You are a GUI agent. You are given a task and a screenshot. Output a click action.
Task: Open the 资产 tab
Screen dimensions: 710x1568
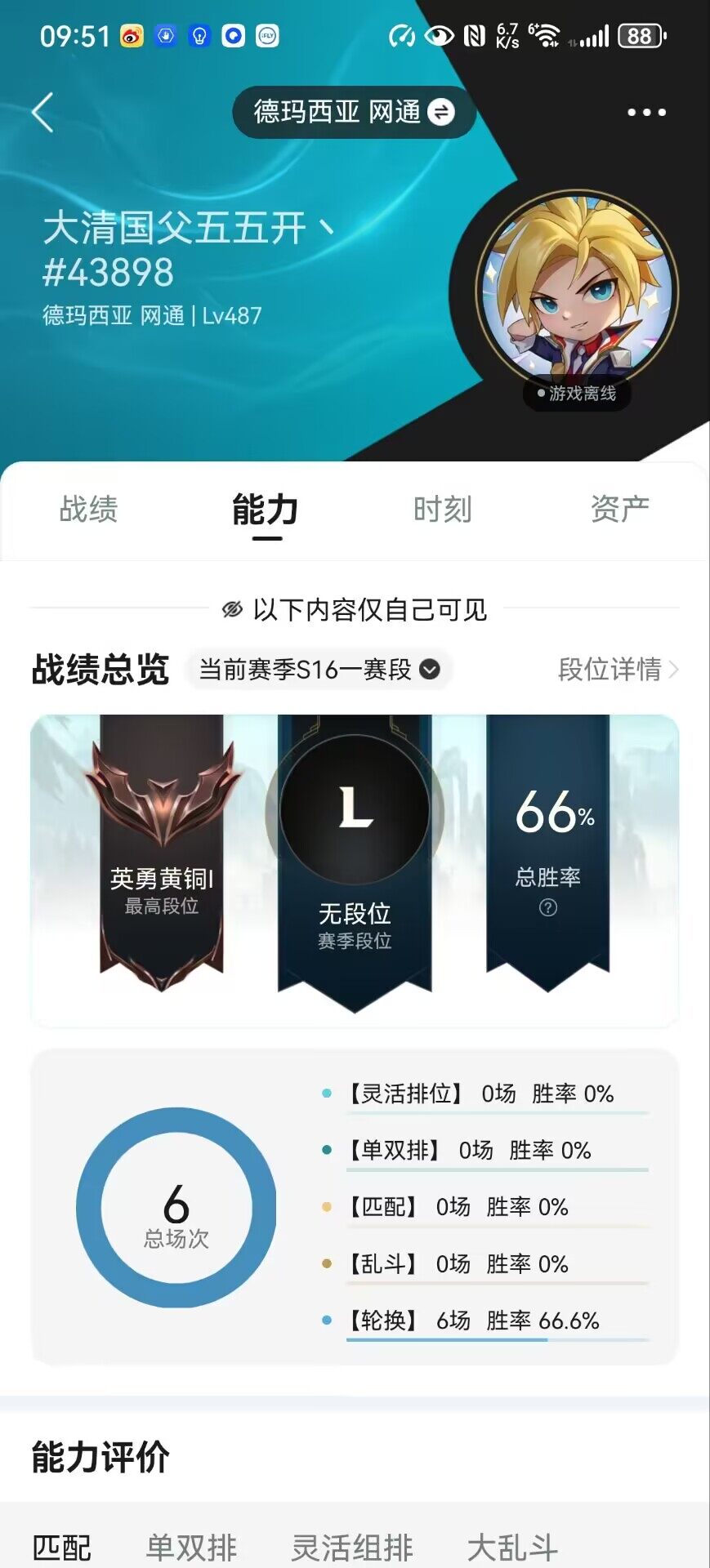click(619, 510)
